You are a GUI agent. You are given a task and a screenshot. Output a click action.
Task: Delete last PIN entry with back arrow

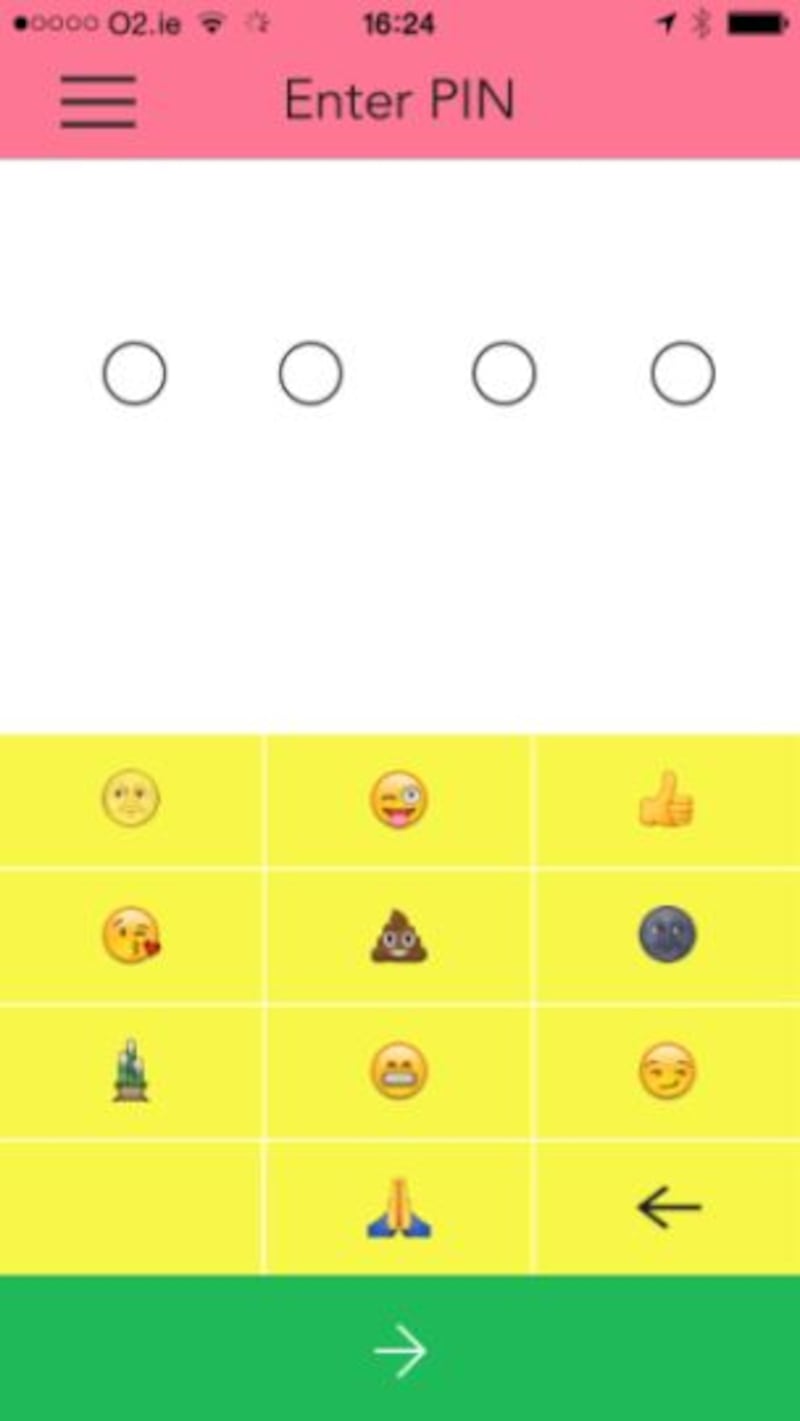click(x=668, y=1208)
